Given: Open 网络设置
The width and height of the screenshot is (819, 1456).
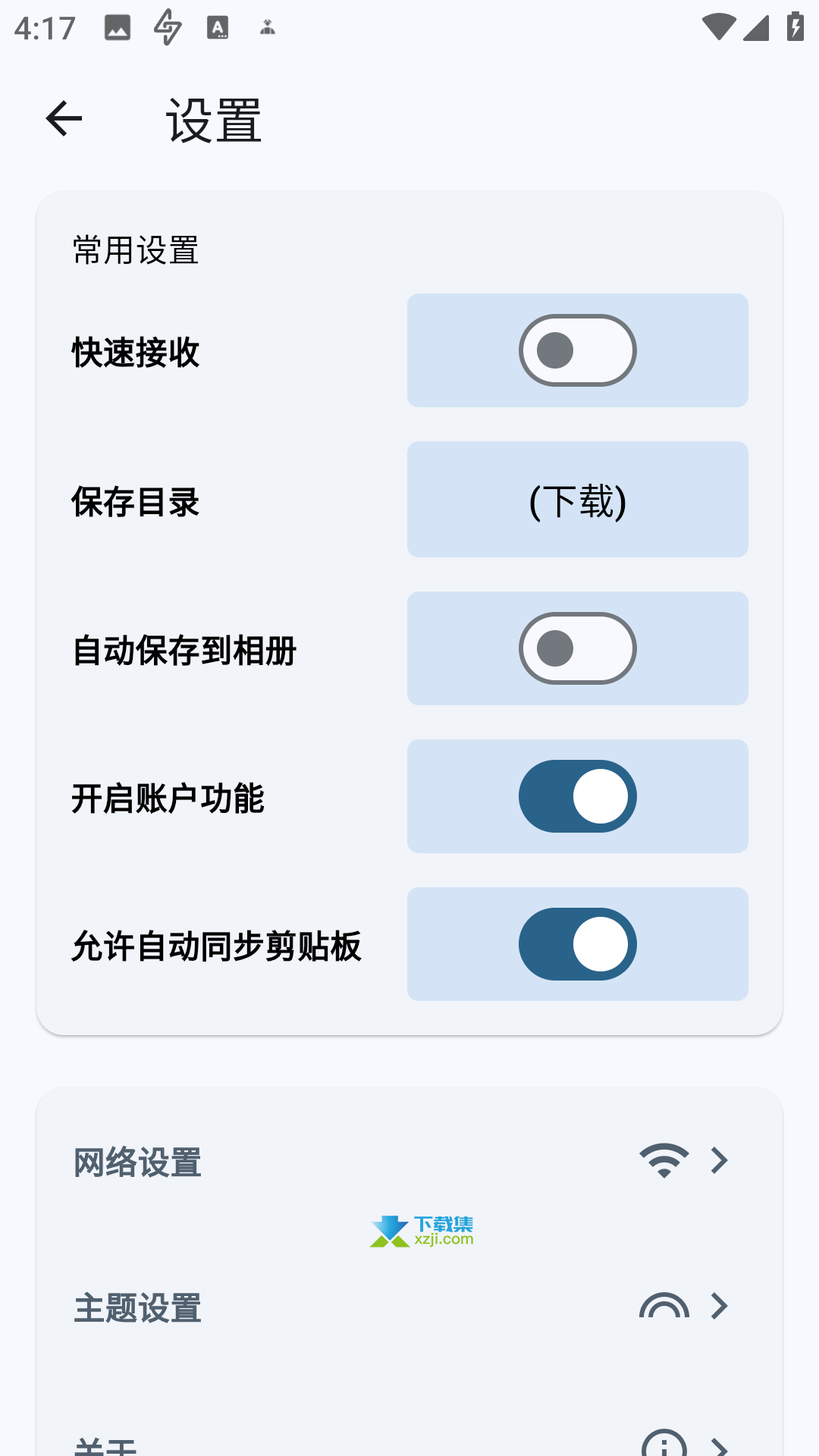Looking at the screenshot, I should pyautogui.click(x=409, y=1161).
